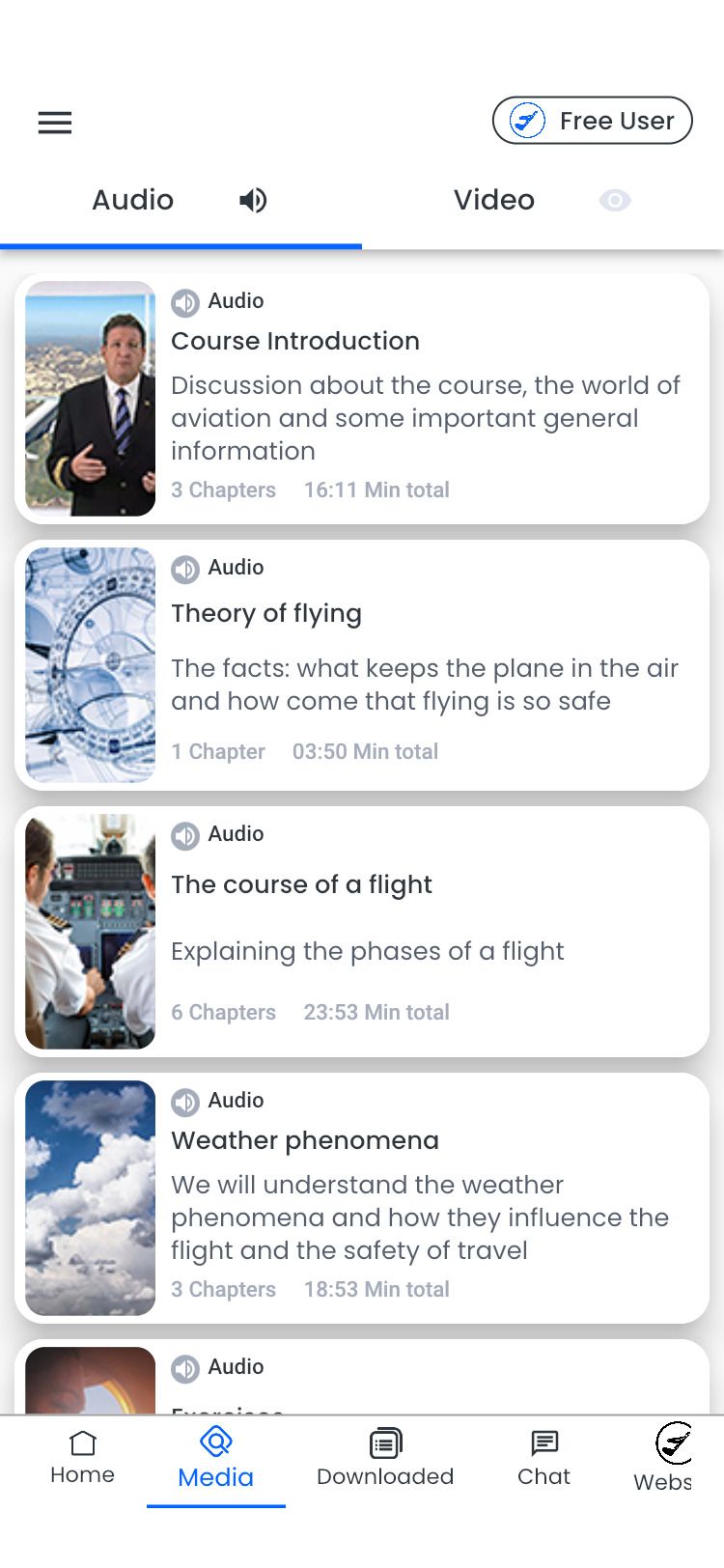Click the eye icon beside Video tab
Viewport: 724px width, 1568px height.
pos(615,200)
